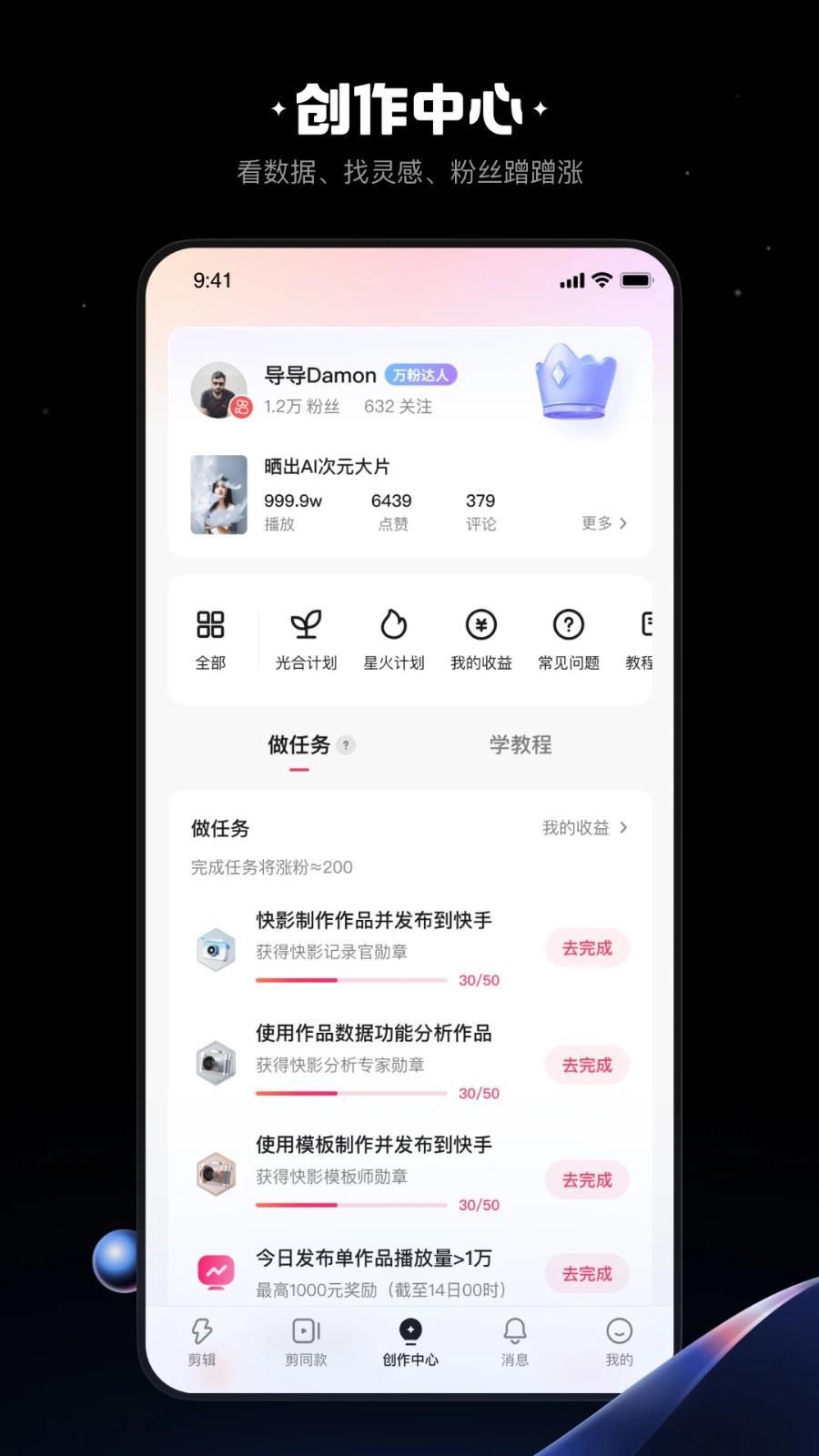Open the AI次元大片 video thumbnail
Viewport: 819px width, 1456px height.
218,496
